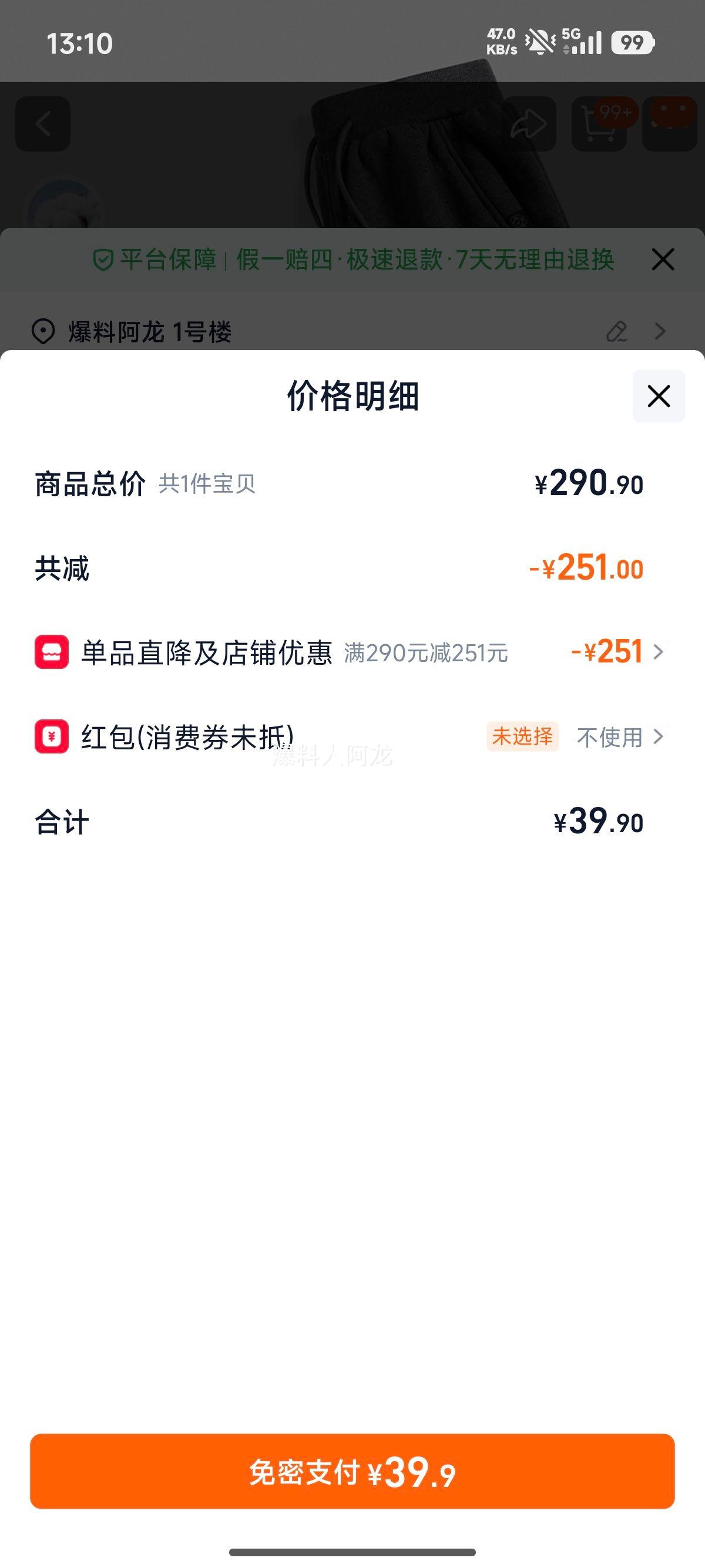Expand 单品直降及店铺优惠 discount details

coord(659,652)
